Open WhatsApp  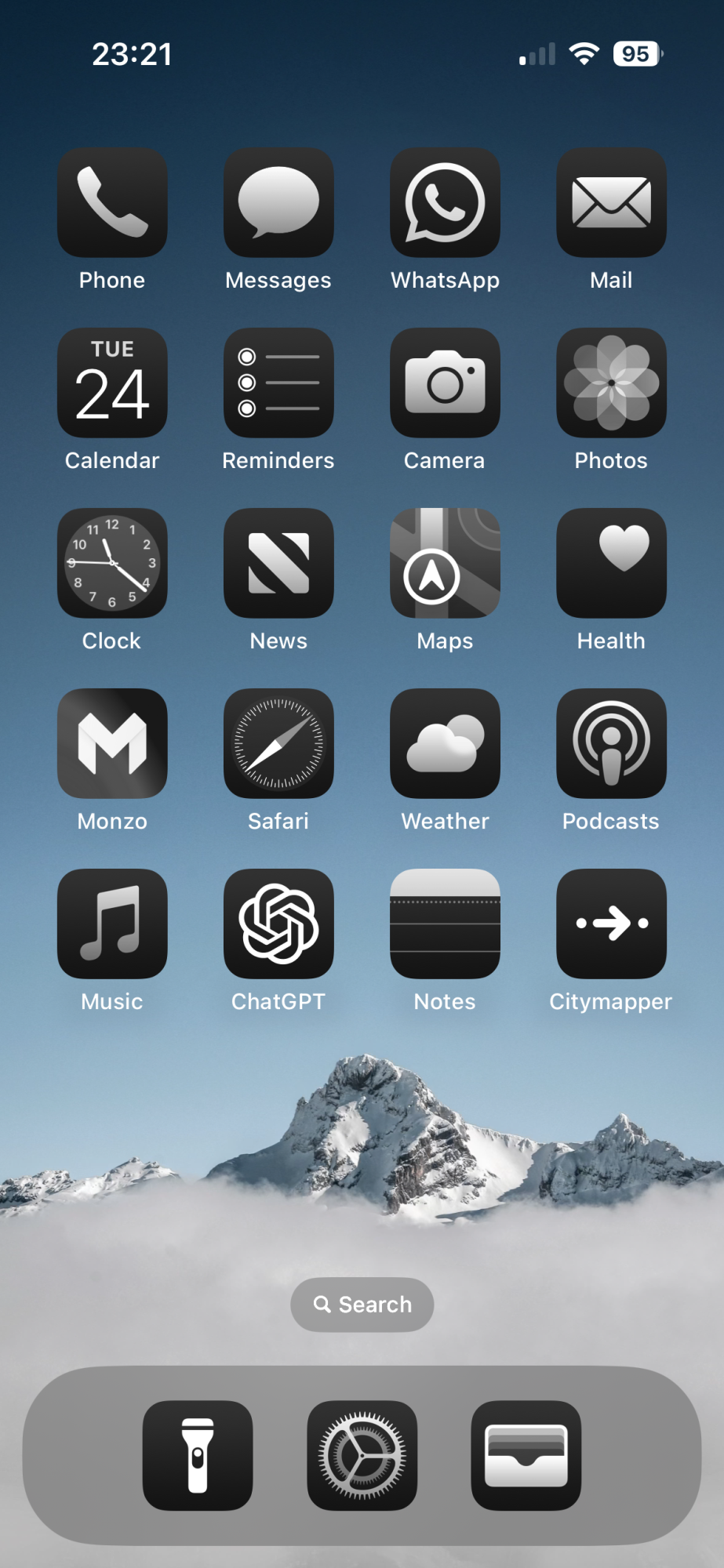click(445, 202)
